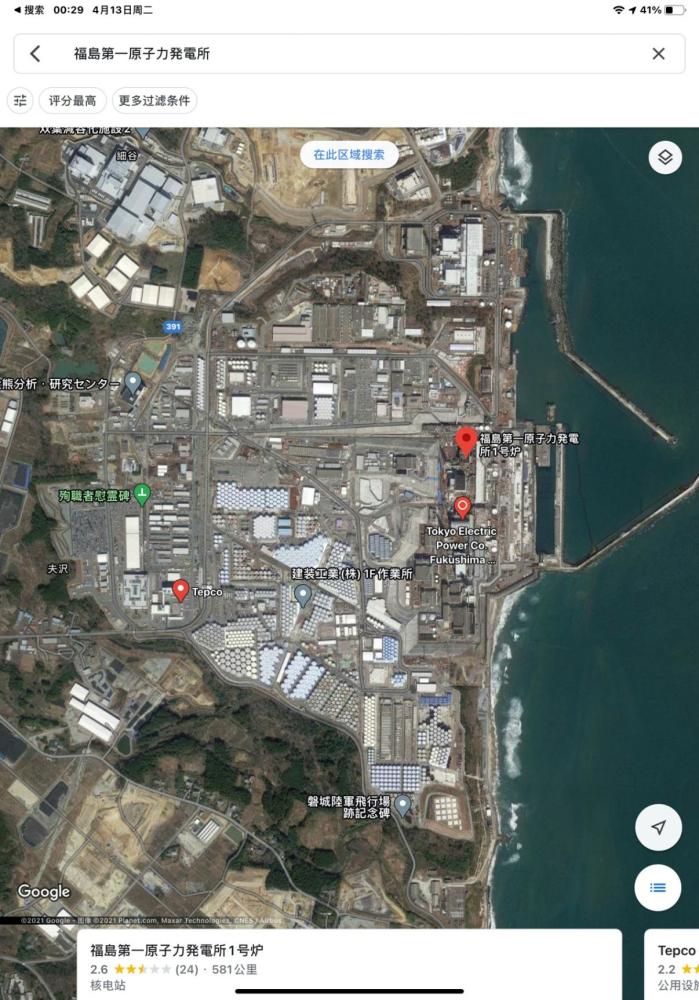Center map on my location

click(x=658, y=827)
